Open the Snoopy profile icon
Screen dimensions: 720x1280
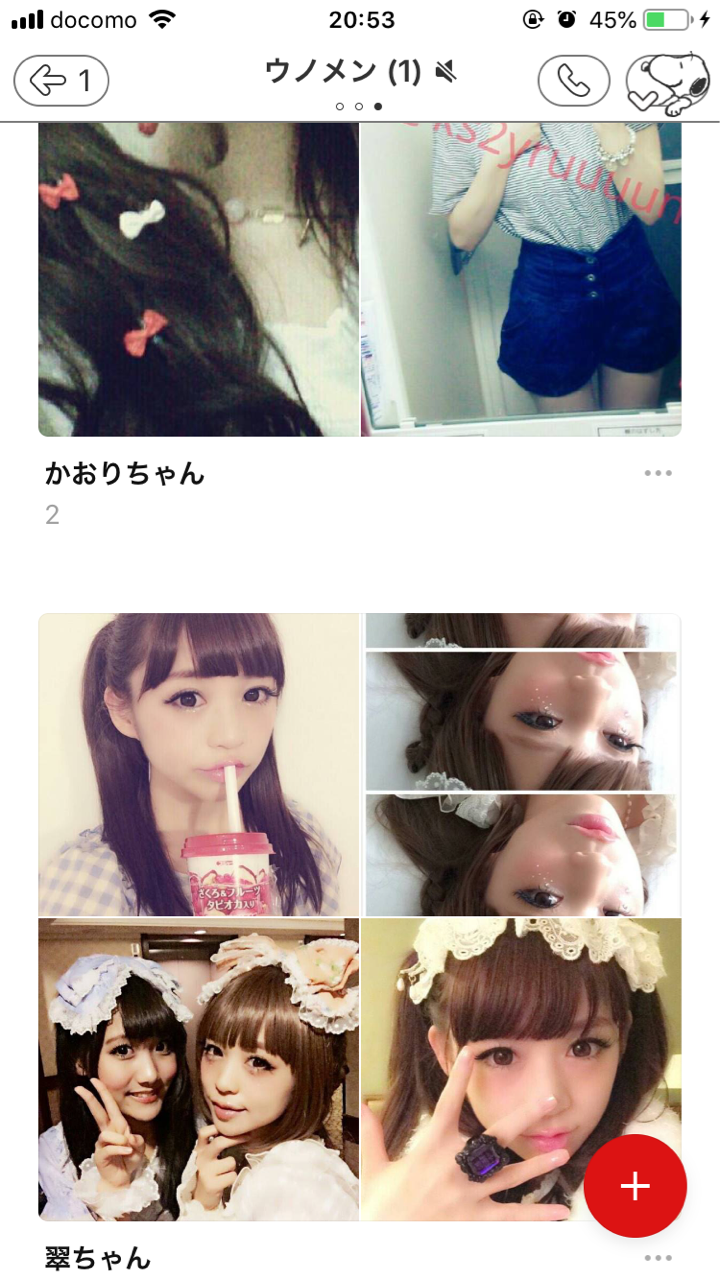pos(667,82)
